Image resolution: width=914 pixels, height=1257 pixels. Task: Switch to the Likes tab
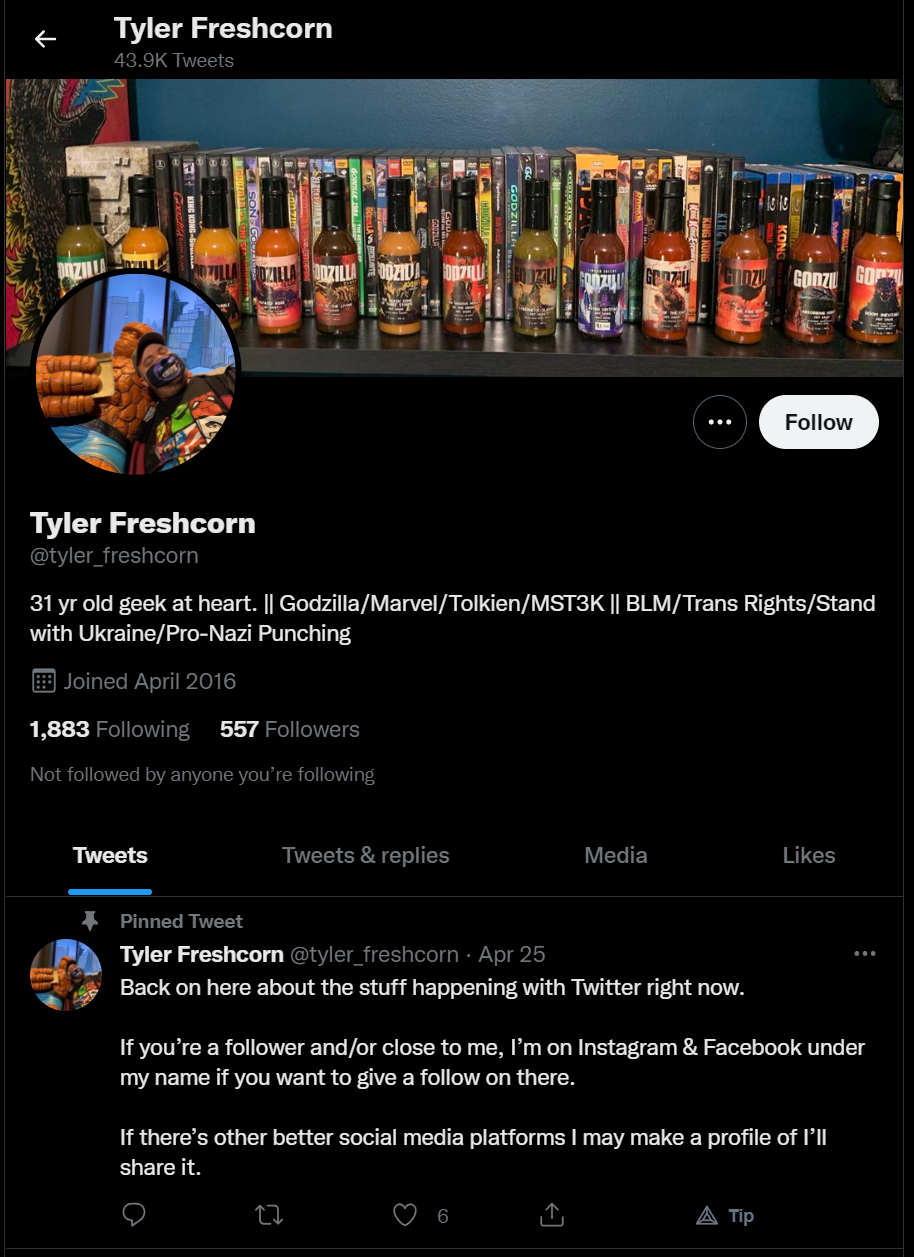point(808,856)
